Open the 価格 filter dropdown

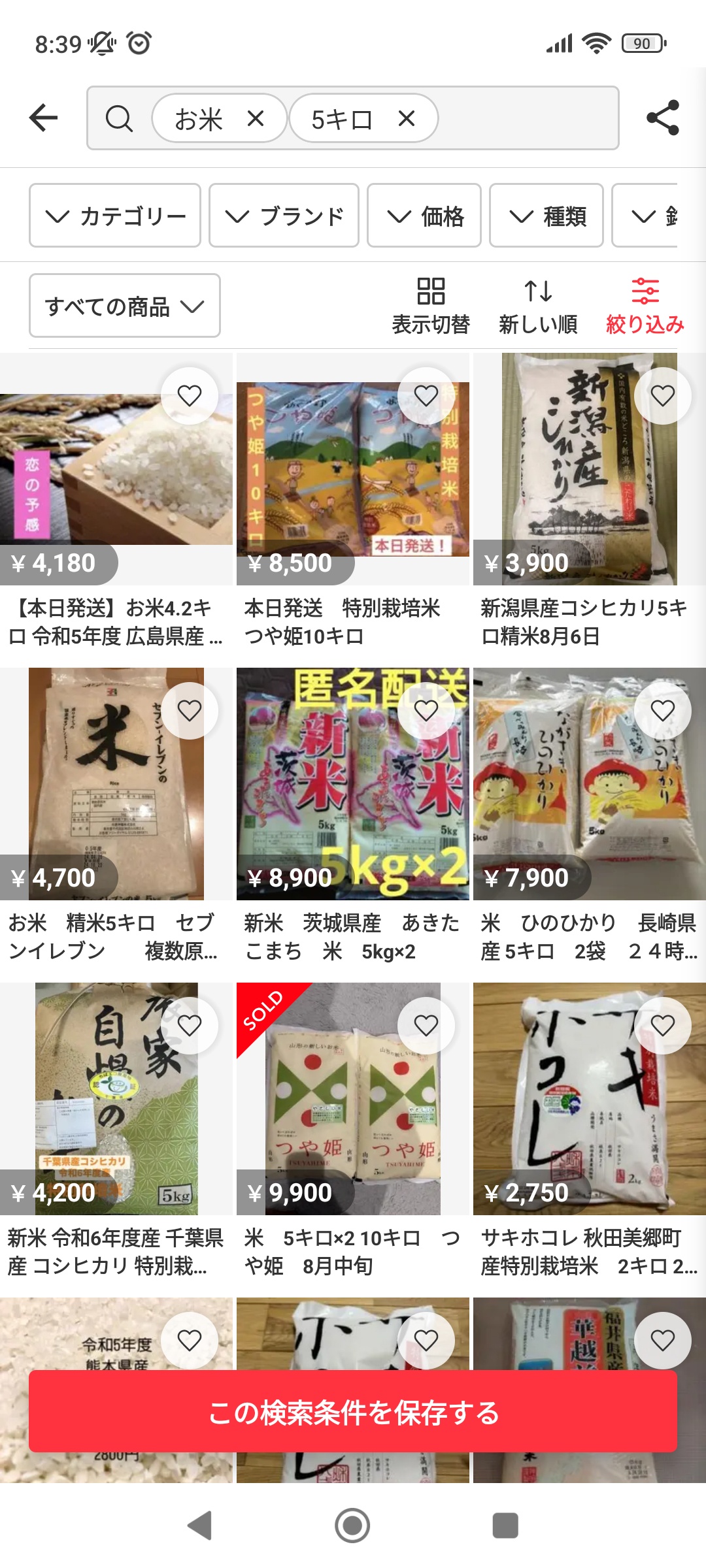click(x=424, y=216)
